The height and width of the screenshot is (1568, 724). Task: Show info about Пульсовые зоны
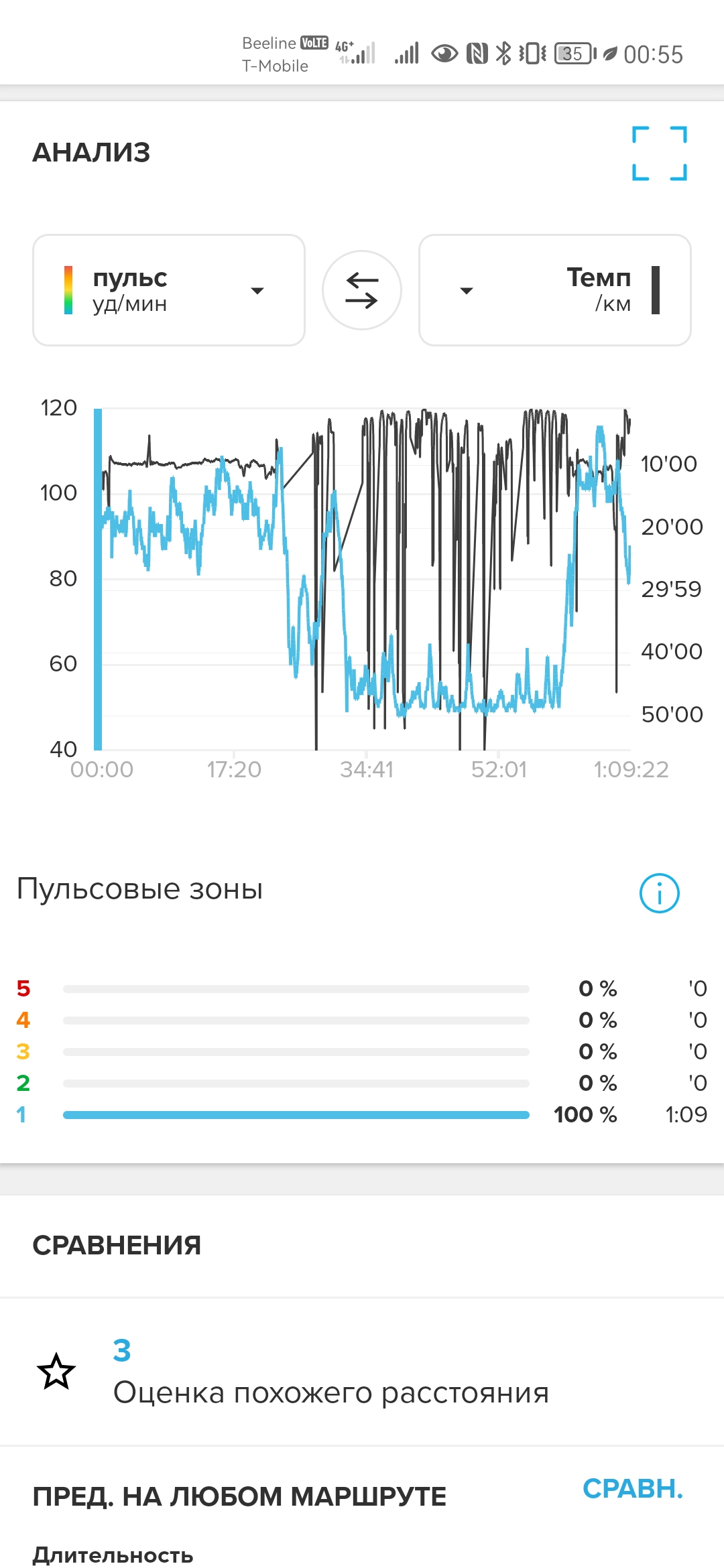pos(660,893)
